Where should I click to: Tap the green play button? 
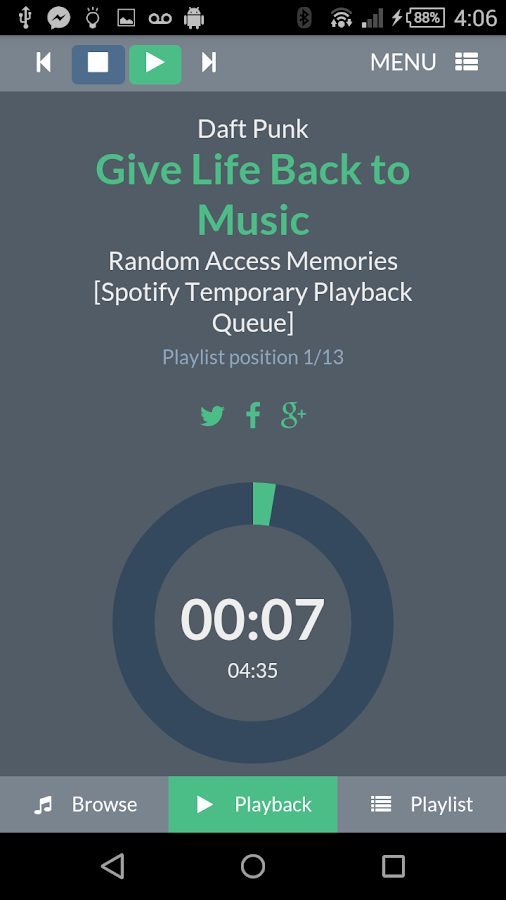[x=155, y=64]
